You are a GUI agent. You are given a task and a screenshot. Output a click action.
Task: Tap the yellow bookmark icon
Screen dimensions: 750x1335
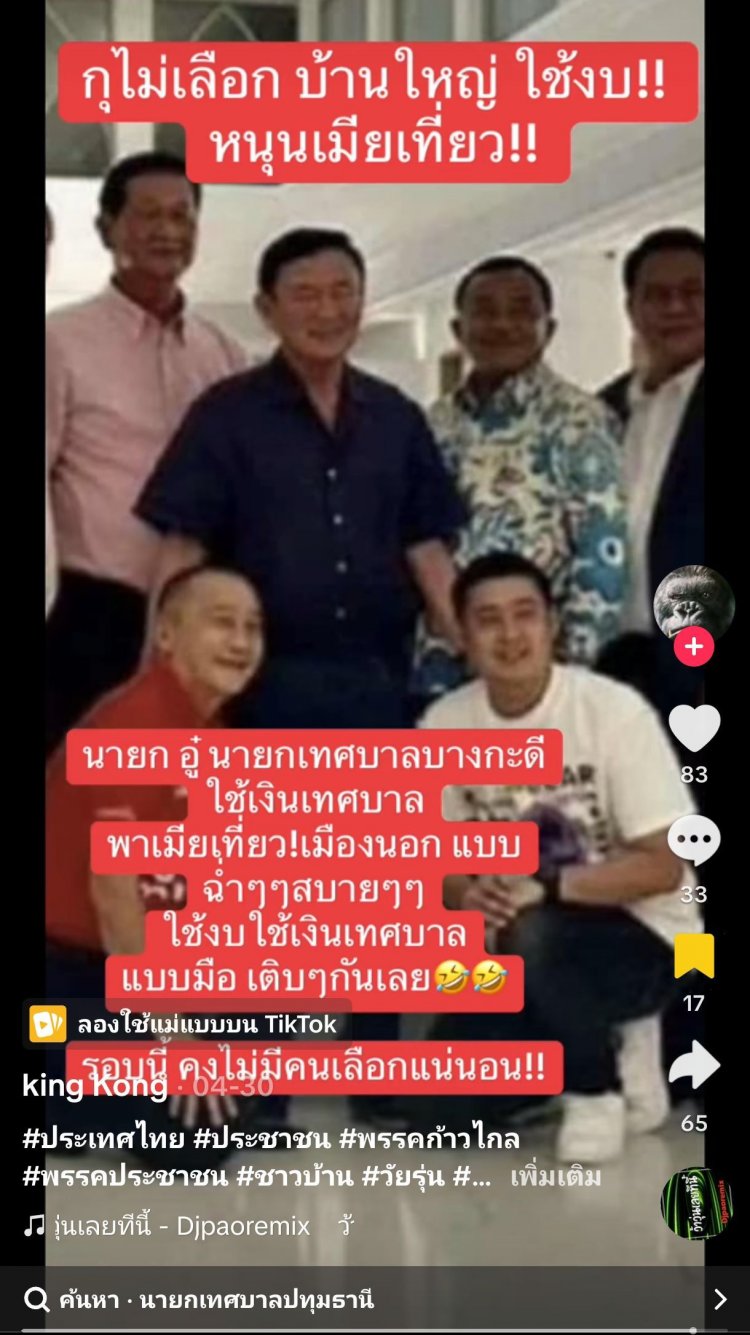[x=694, y=956]
